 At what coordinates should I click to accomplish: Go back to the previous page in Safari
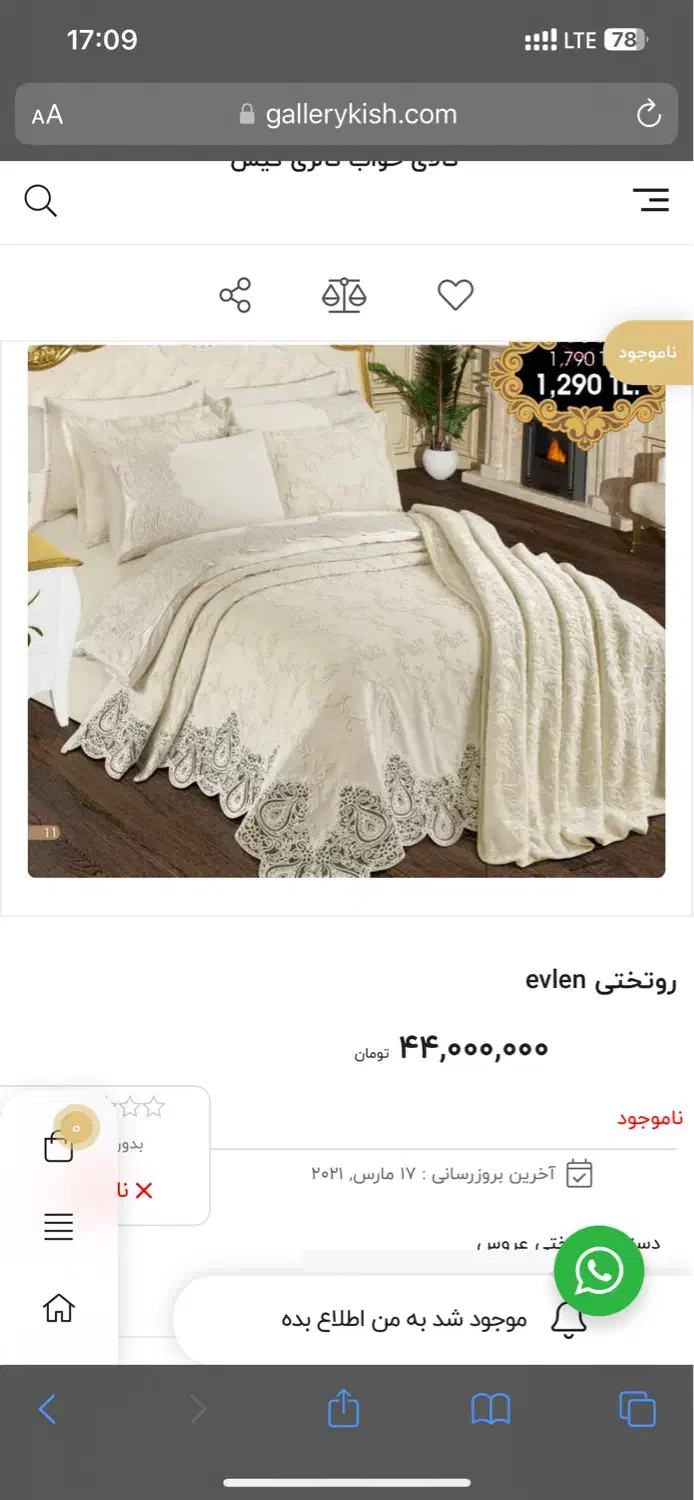point(47,1409)
